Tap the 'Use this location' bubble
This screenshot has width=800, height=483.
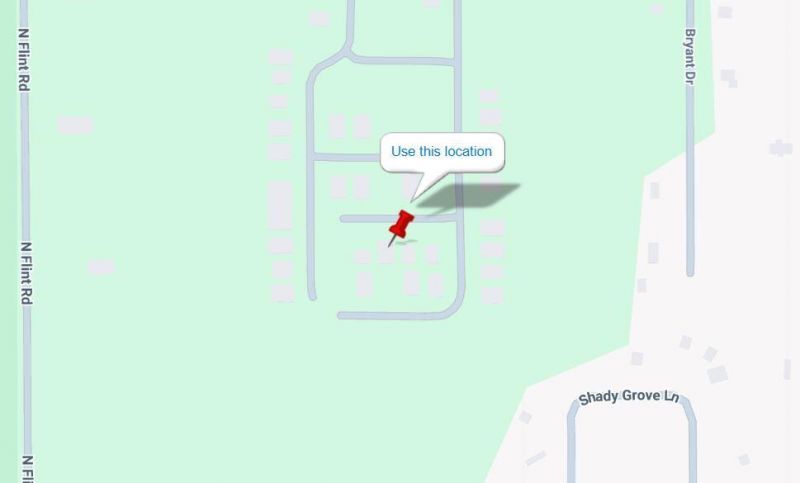point(441,151)
